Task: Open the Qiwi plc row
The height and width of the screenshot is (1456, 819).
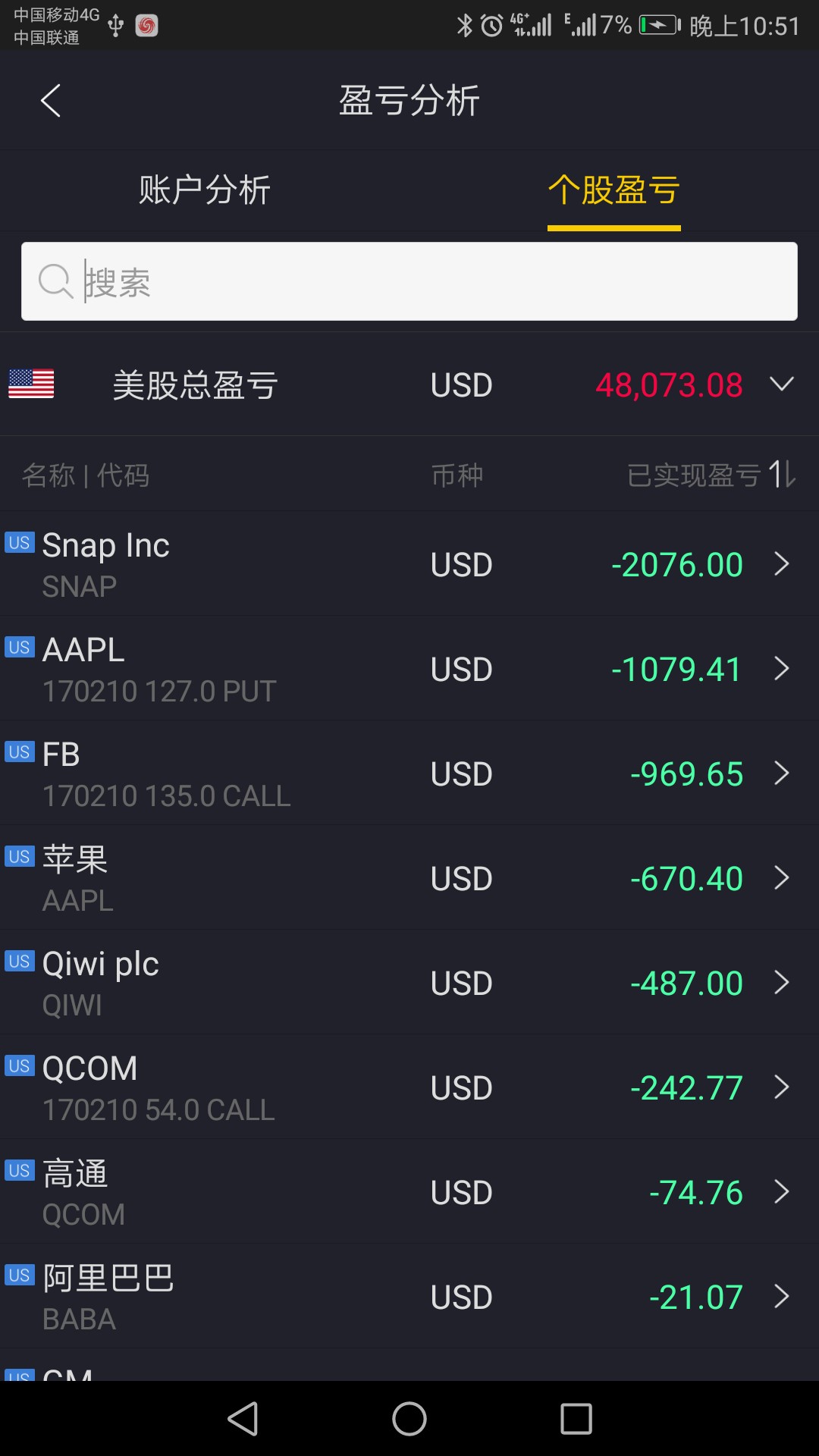Action: tap(409, 983)
